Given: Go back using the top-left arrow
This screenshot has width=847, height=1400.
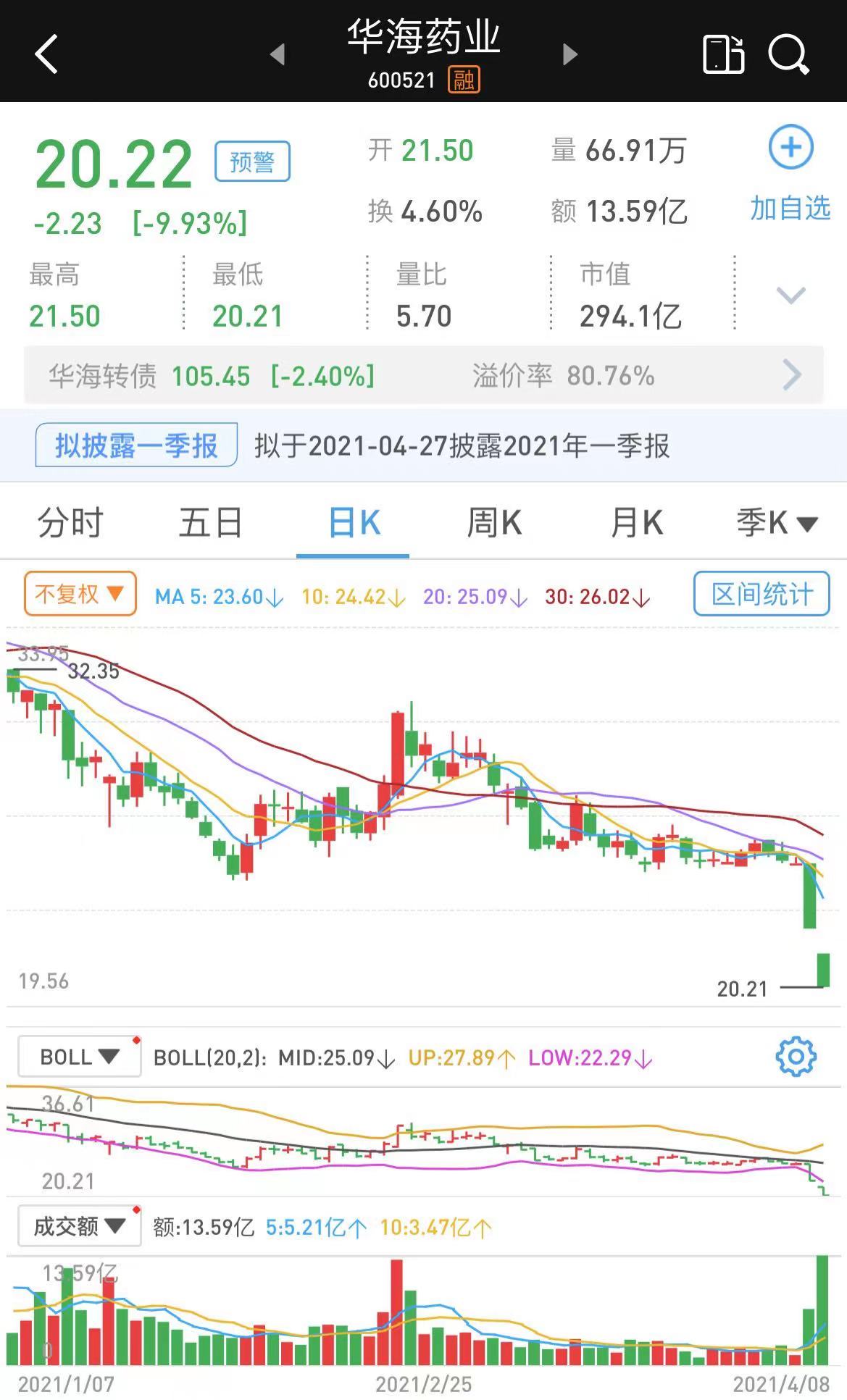Looking at the screenshot, I should click(46, 54).
